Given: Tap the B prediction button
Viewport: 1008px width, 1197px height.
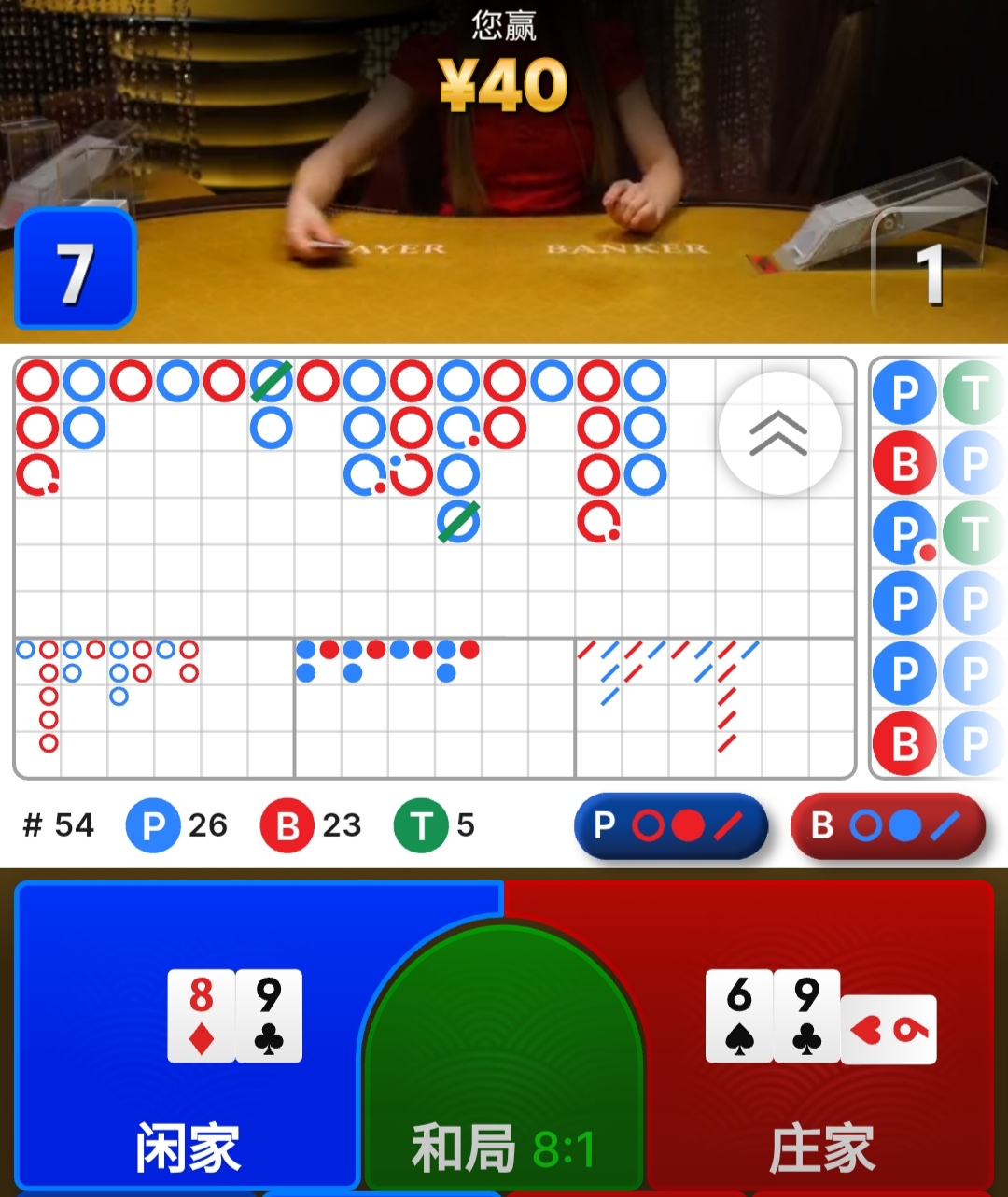Looking at the screenshot, I should coord(888,825).
